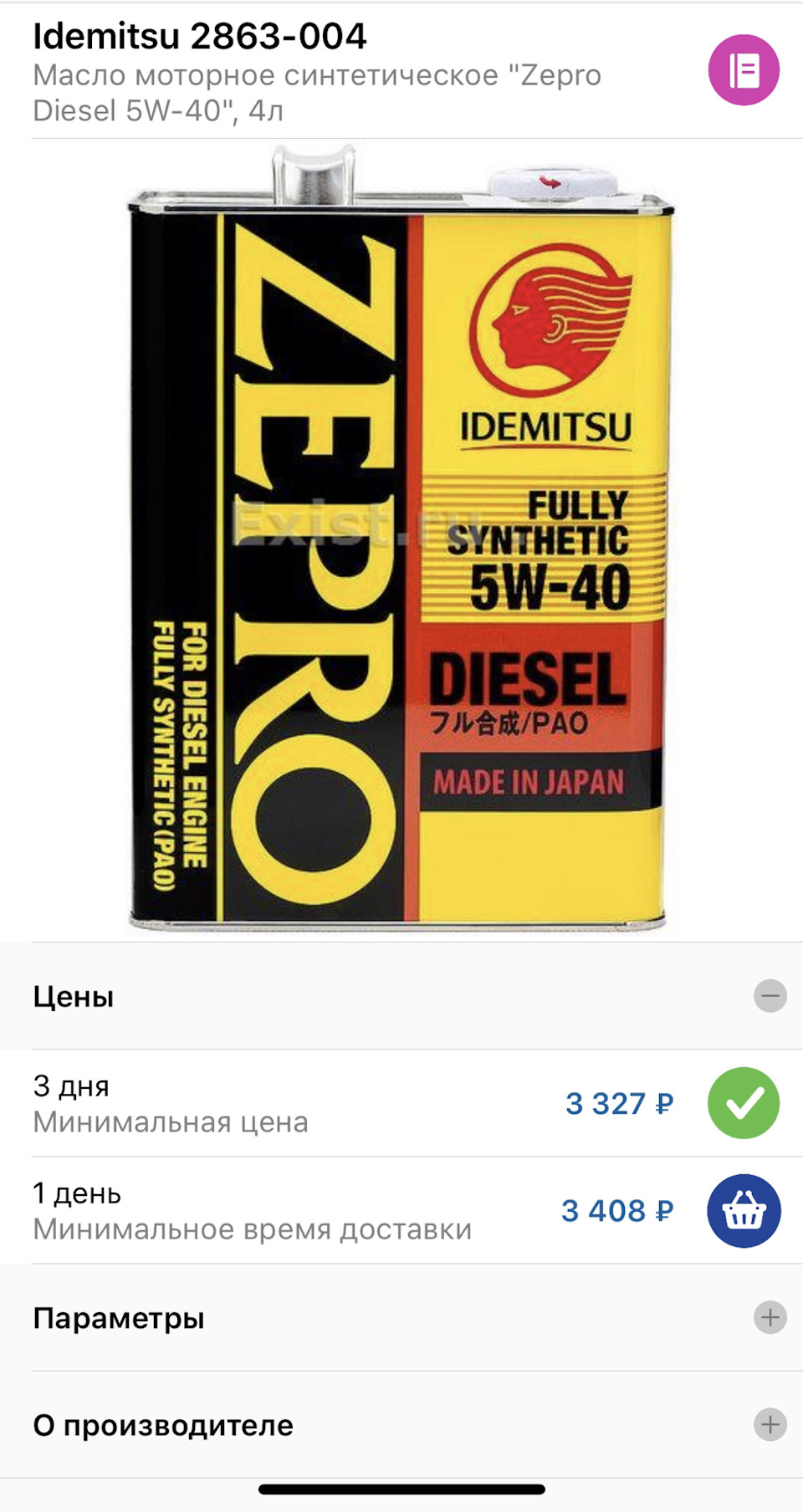Open the pink notepad icon
The width and height of the screenshot is (803, 1512).
(x=743, y=70)
